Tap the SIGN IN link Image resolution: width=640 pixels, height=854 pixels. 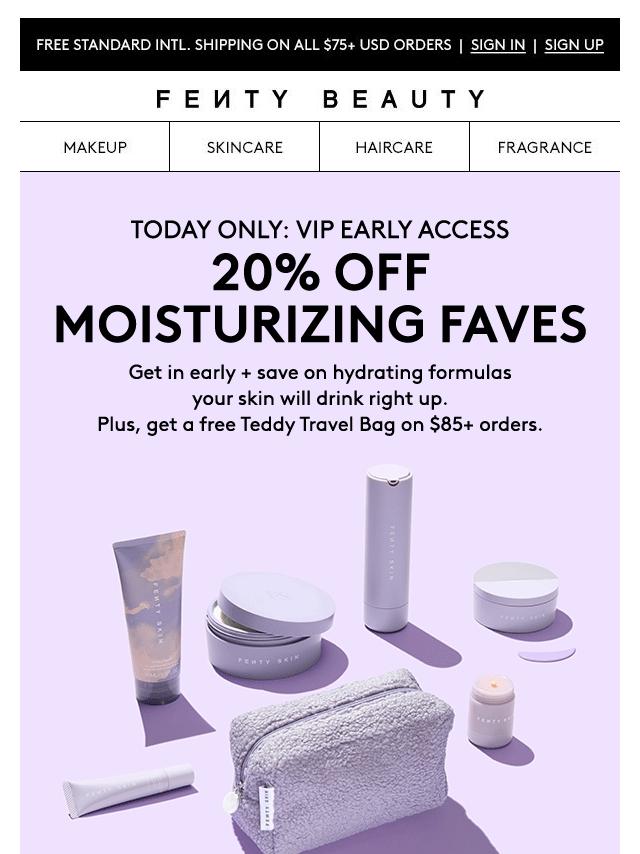tap(498, 45)
